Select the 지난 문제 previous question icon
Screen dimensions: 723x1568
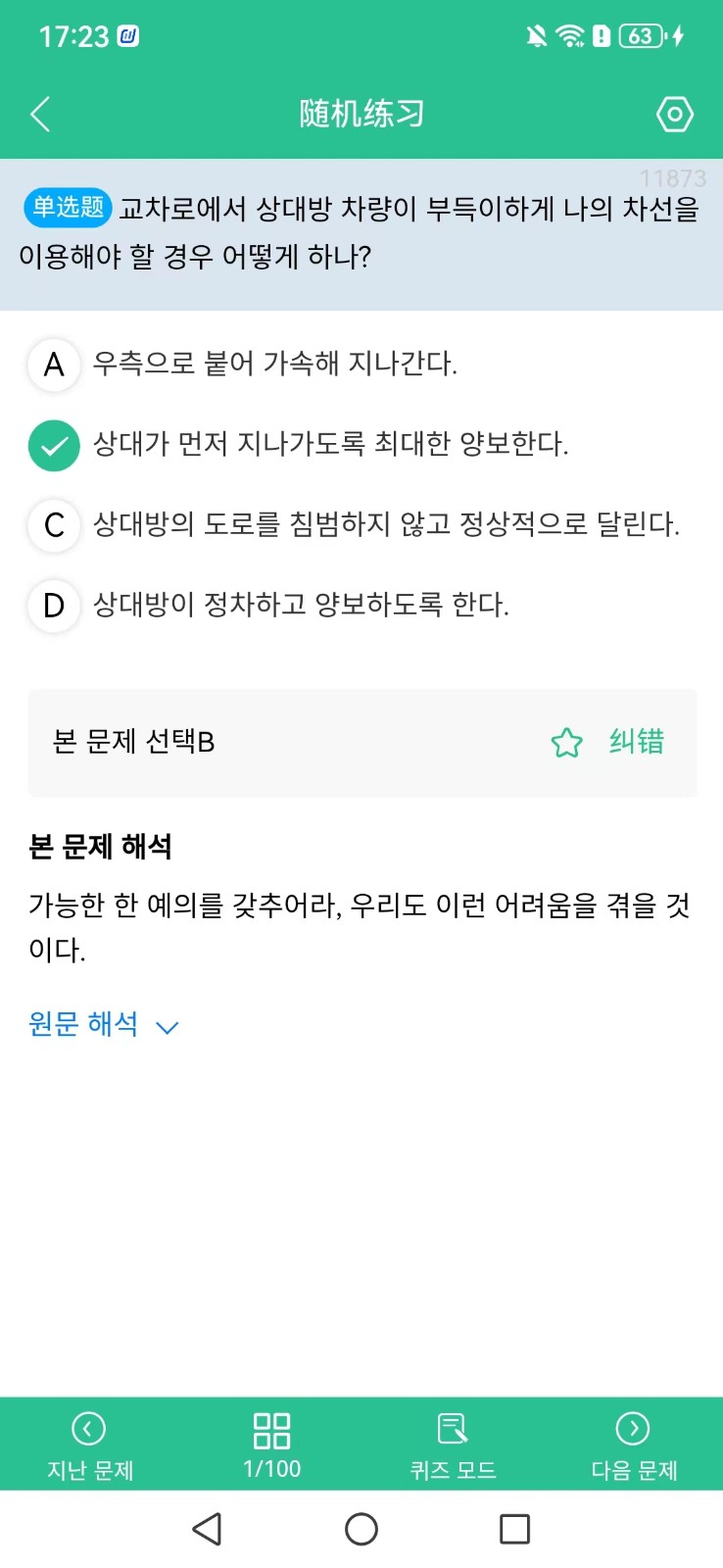88,1431
